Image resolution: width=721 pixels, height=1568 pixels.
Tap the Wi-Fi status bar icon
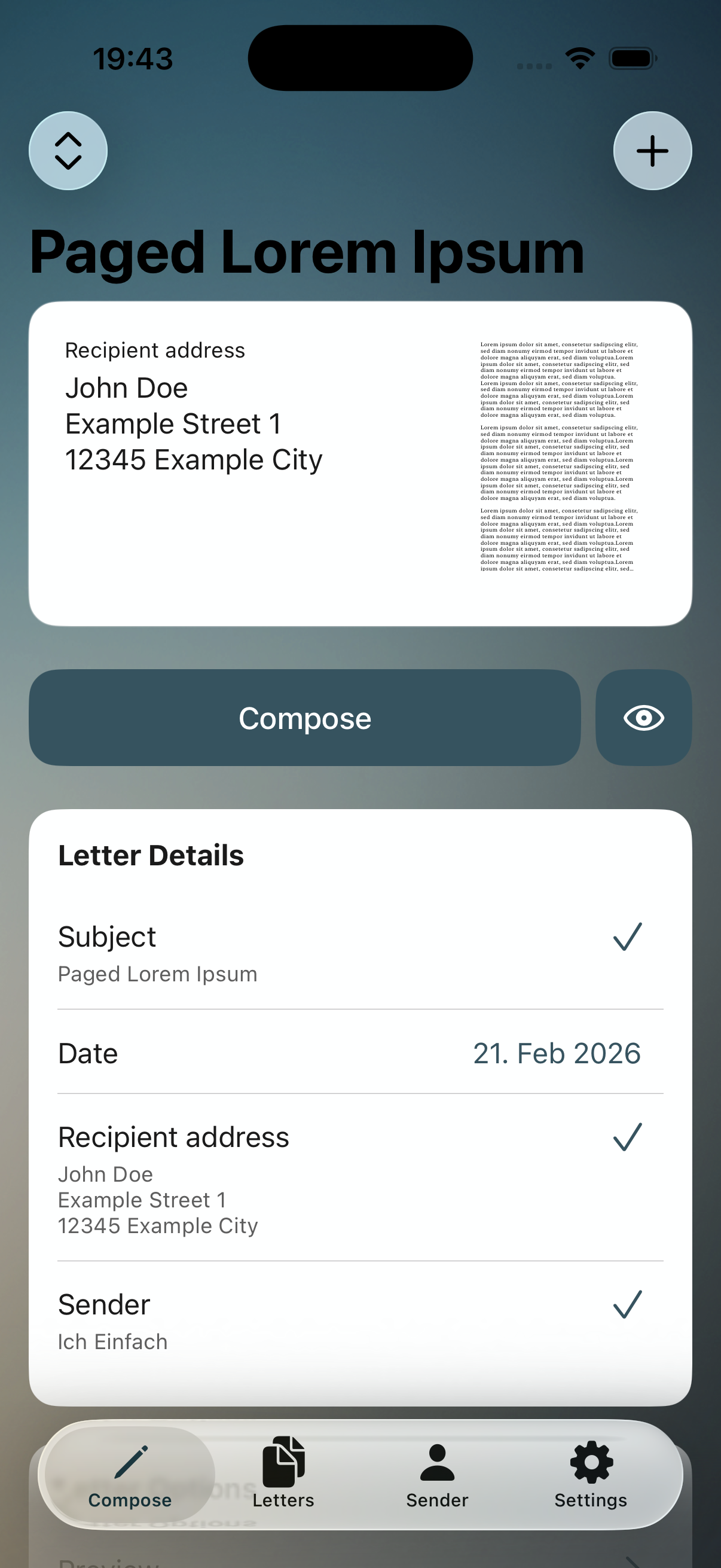[x=580, y=57]
